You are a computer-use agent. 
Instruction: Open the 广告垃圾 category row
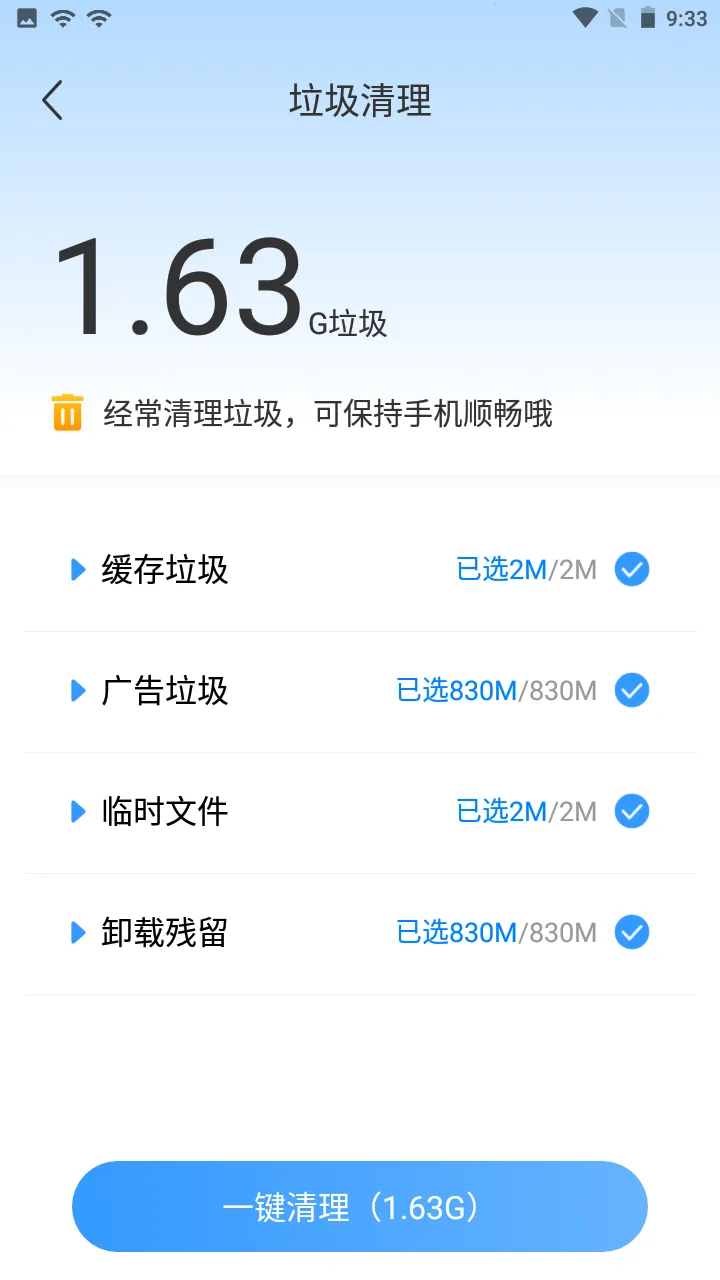[163, 691]
